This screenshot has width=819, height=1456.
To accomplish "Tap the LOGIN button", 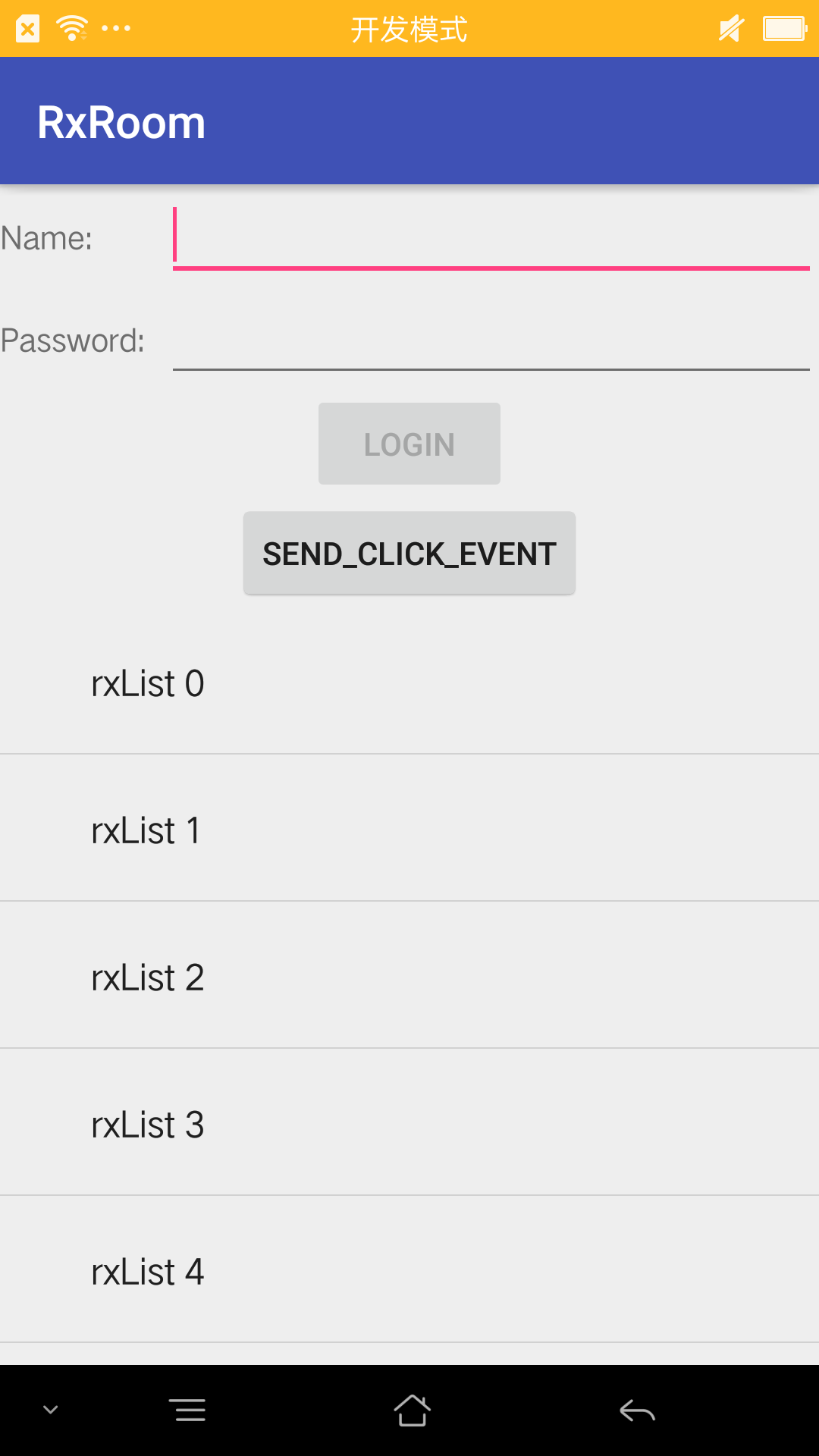I will 409,444.
